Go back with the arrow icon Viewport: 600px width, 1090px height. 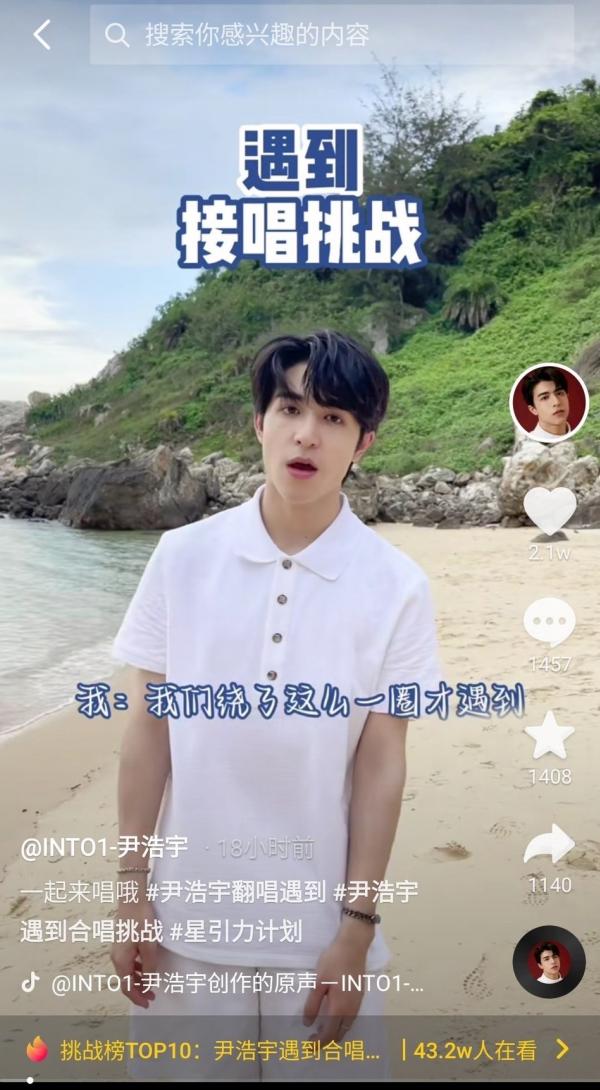[x=41, y=35]
